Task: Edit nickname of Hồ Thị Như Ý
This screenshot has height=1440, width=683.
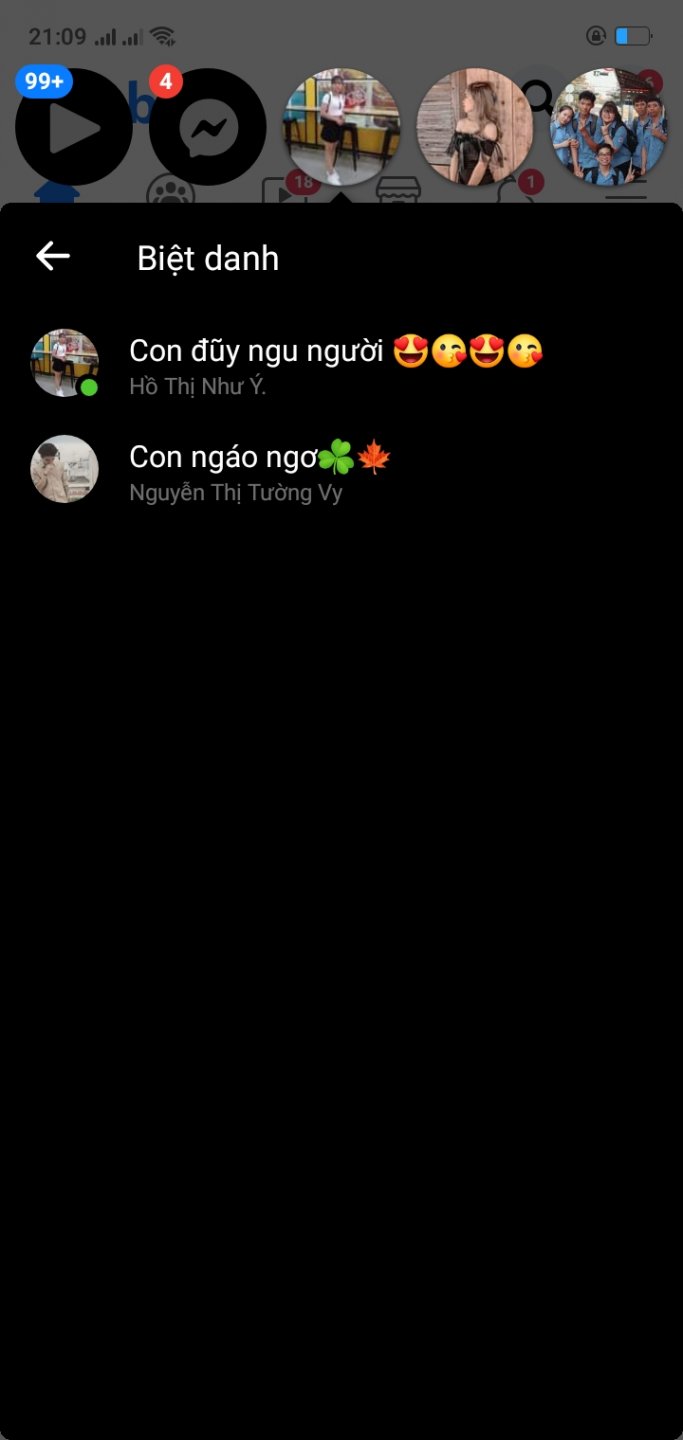Action: click(335, 365)
